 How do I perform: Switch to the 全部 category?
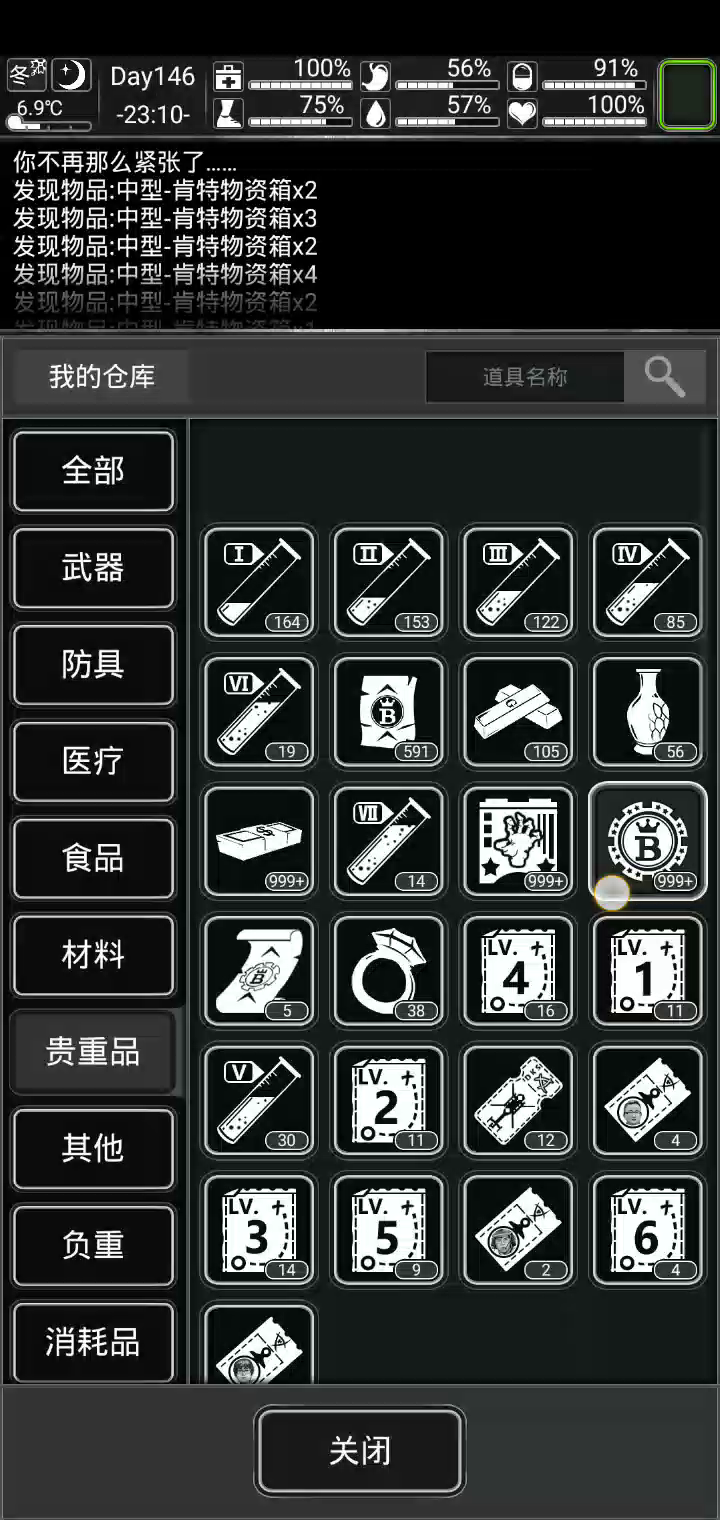pos(93,471)
